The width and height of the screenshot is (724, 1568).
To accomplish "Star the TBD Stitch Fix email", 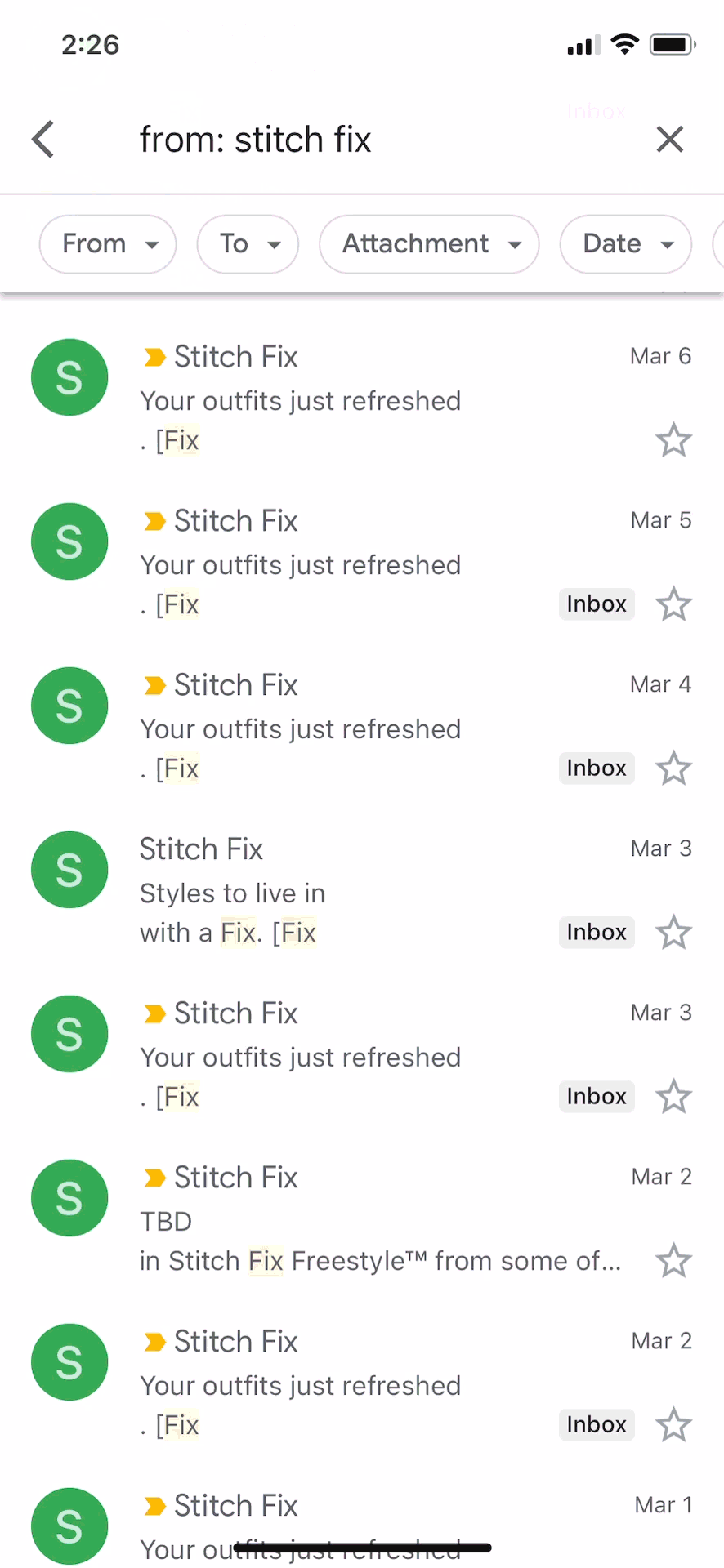I will point(673,1262).
